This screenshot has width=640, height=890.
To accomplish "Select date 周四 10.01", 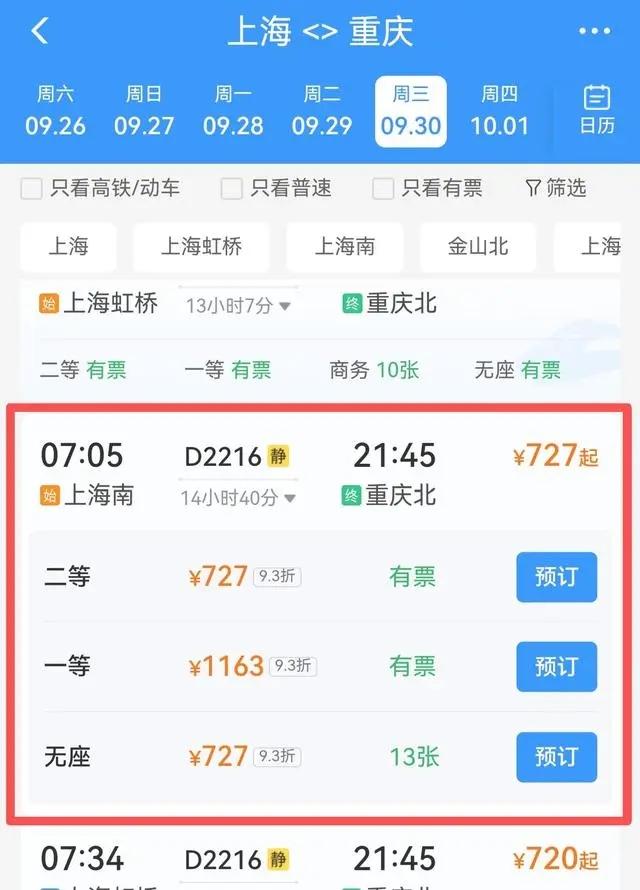I will pos(499,111).
